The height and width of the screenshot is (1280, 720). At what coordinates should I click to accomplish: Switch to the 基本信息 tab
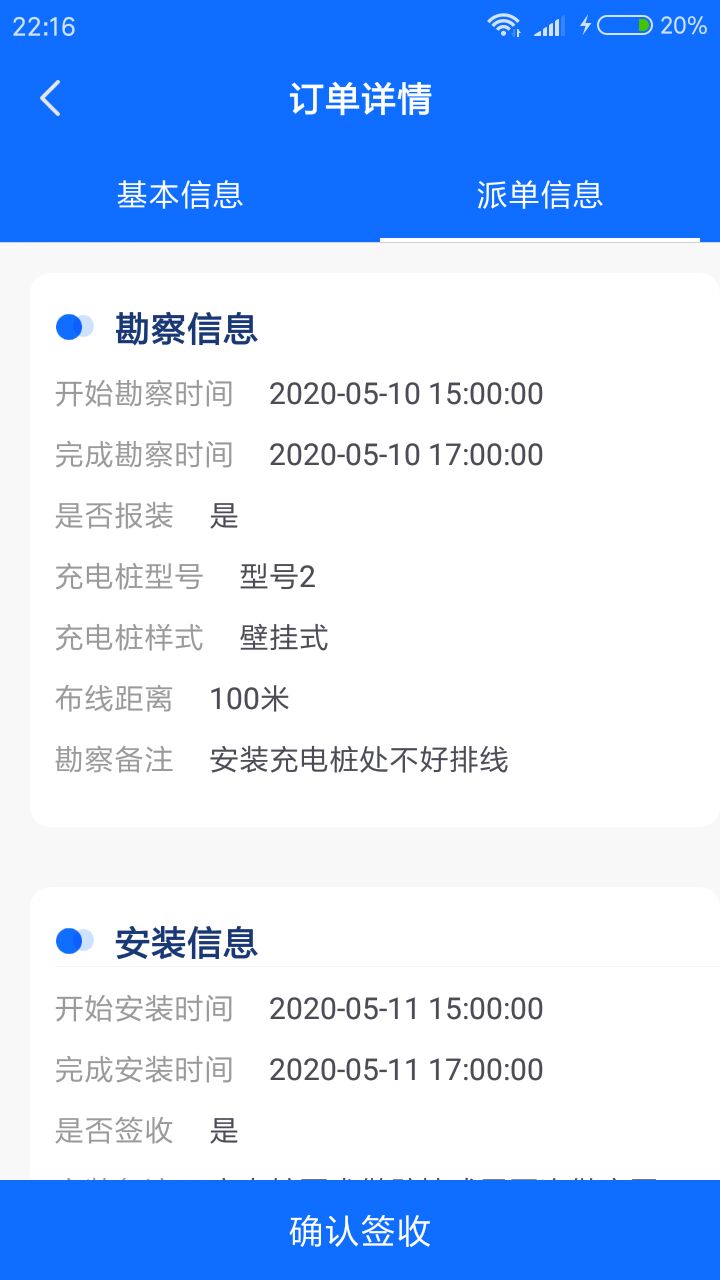[180, 195]
